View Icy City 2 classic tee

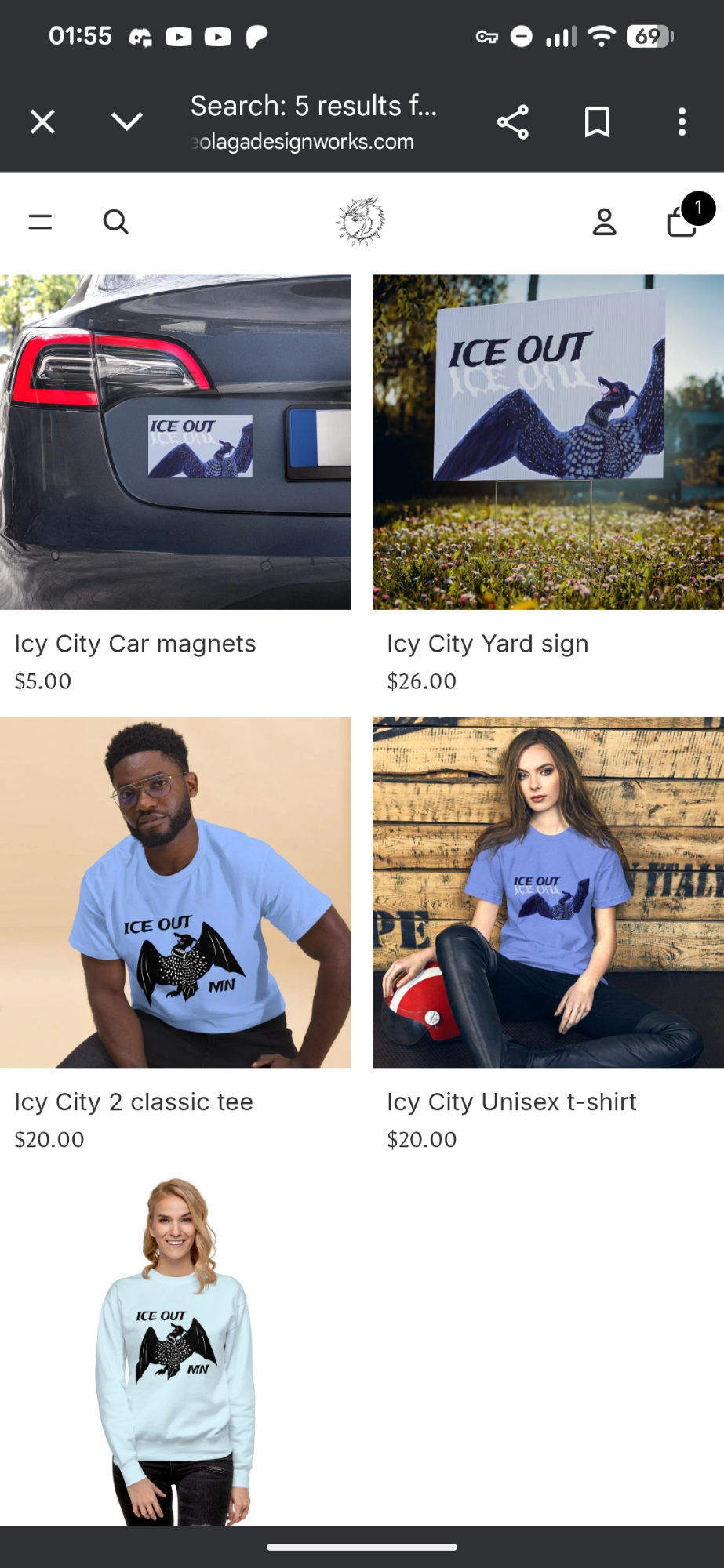pos(176,892)
